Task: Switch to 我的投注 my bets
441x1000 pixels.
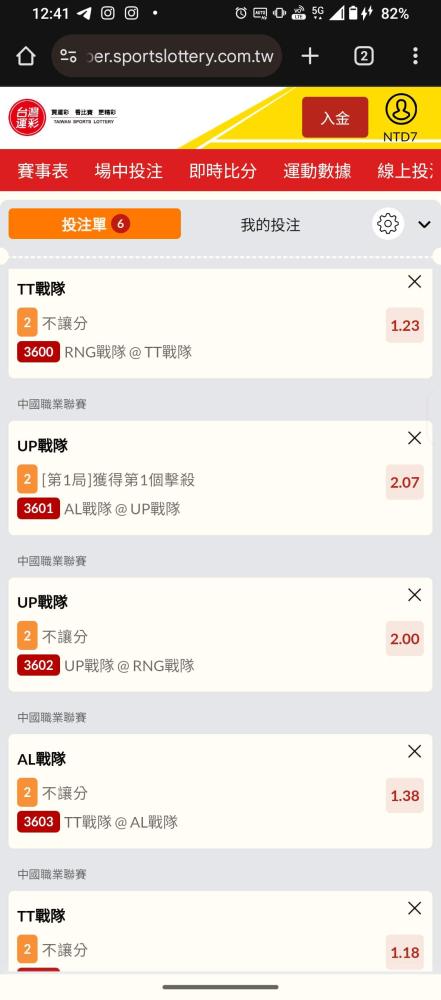Action: (x=271, y=224)
